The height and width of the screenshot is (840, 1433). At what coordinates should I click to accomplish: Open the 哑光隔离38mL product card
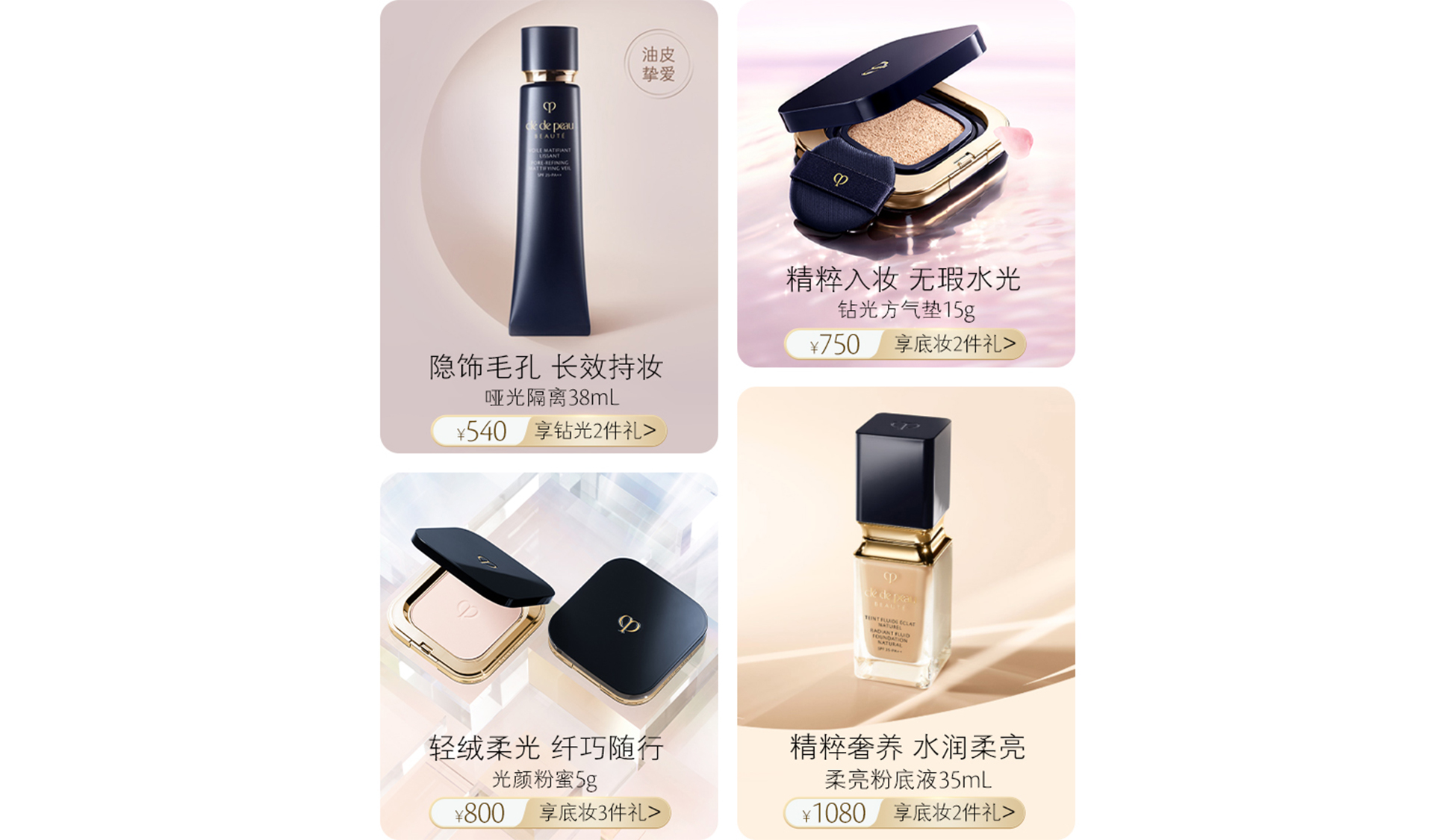(x=549, y=225)
